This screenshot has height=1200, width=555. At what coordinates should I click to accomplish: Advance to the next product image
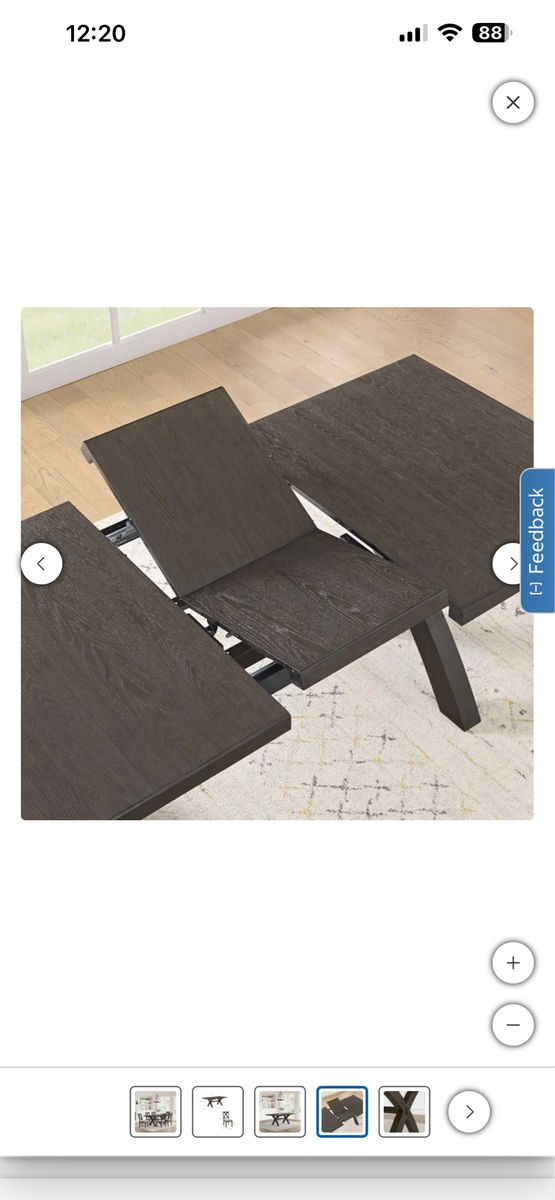pos(513,564)
